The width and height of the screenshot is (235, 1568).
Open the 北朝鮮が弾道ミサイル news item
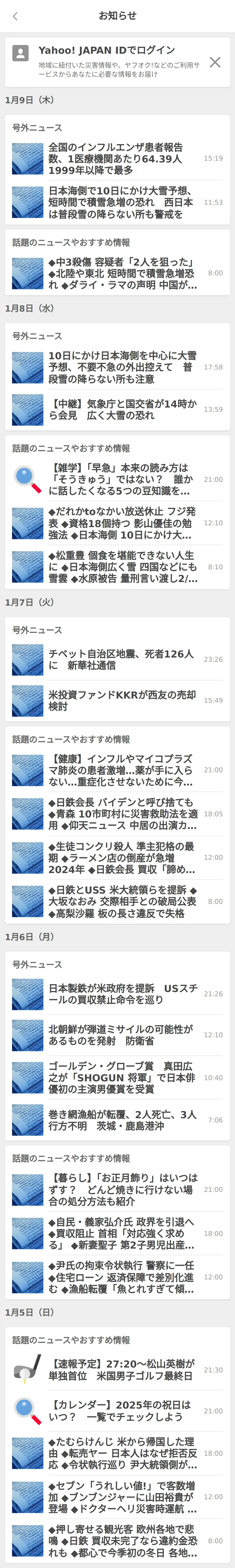(117, 1035)
